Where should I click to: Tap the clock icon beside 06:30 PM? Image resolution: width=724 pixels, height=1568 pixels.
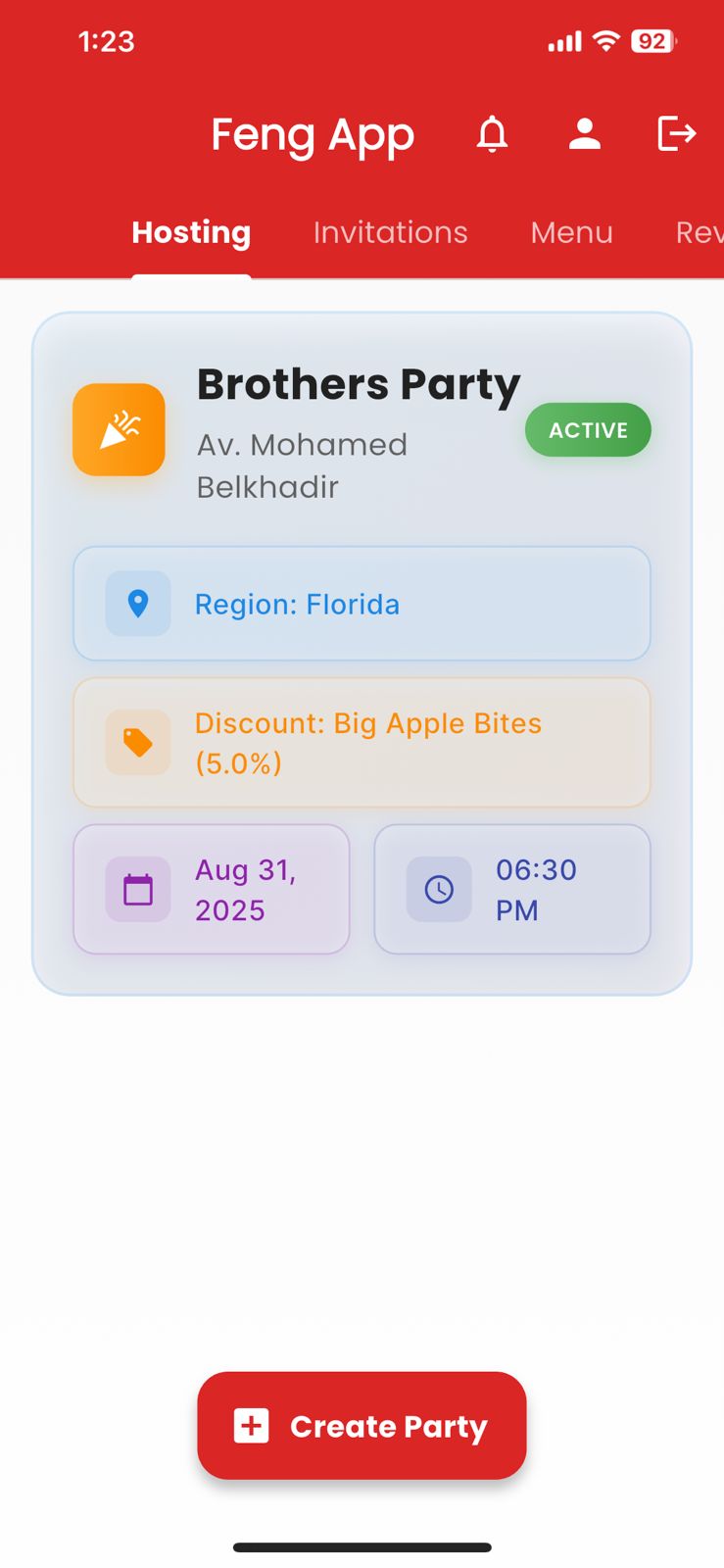pos(439,889)
